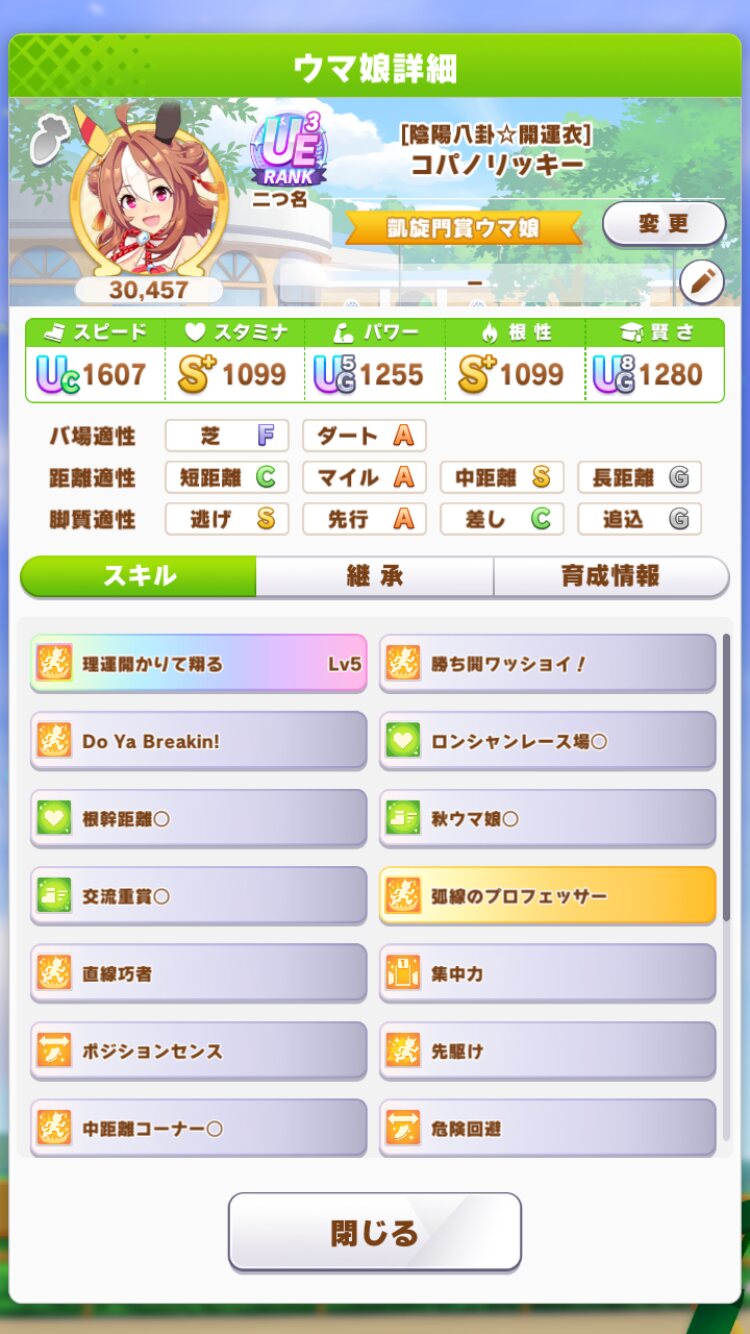Check the 直線巧者 skill details
The image size is (750, 1334).
pyautogui.click(x=198, y=973)
